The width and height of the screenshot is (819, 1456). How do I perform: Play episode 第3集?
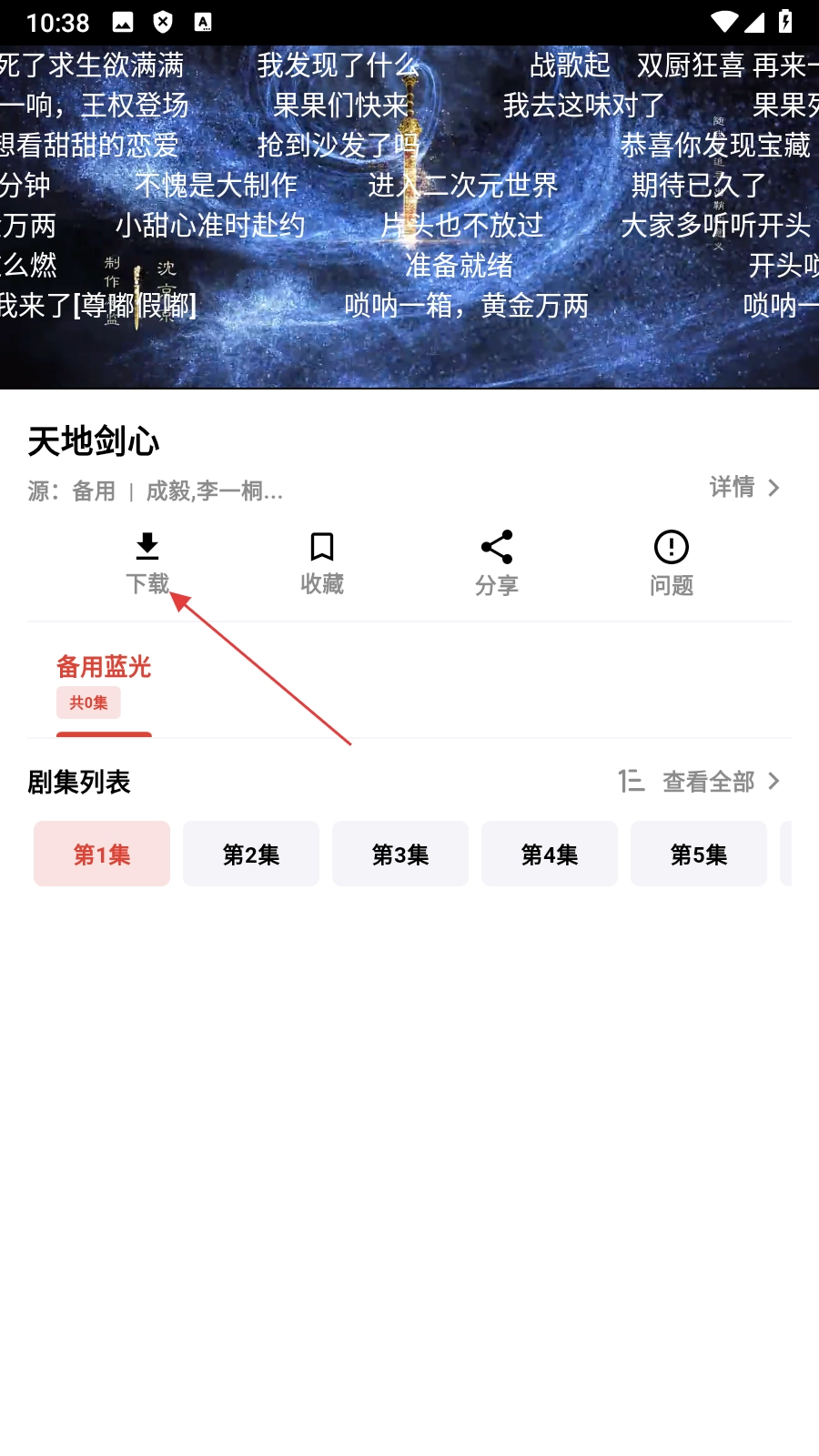400,854
